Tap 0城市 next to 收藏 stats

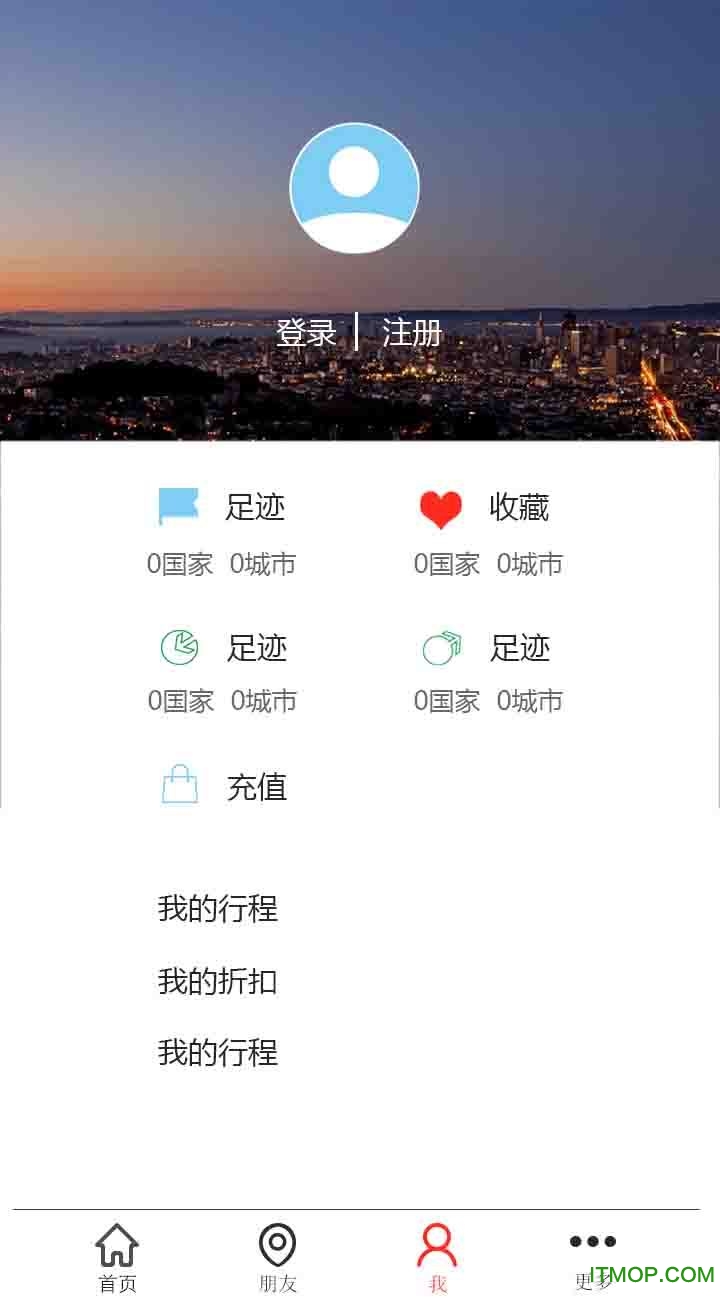click(x=531, y=564)
